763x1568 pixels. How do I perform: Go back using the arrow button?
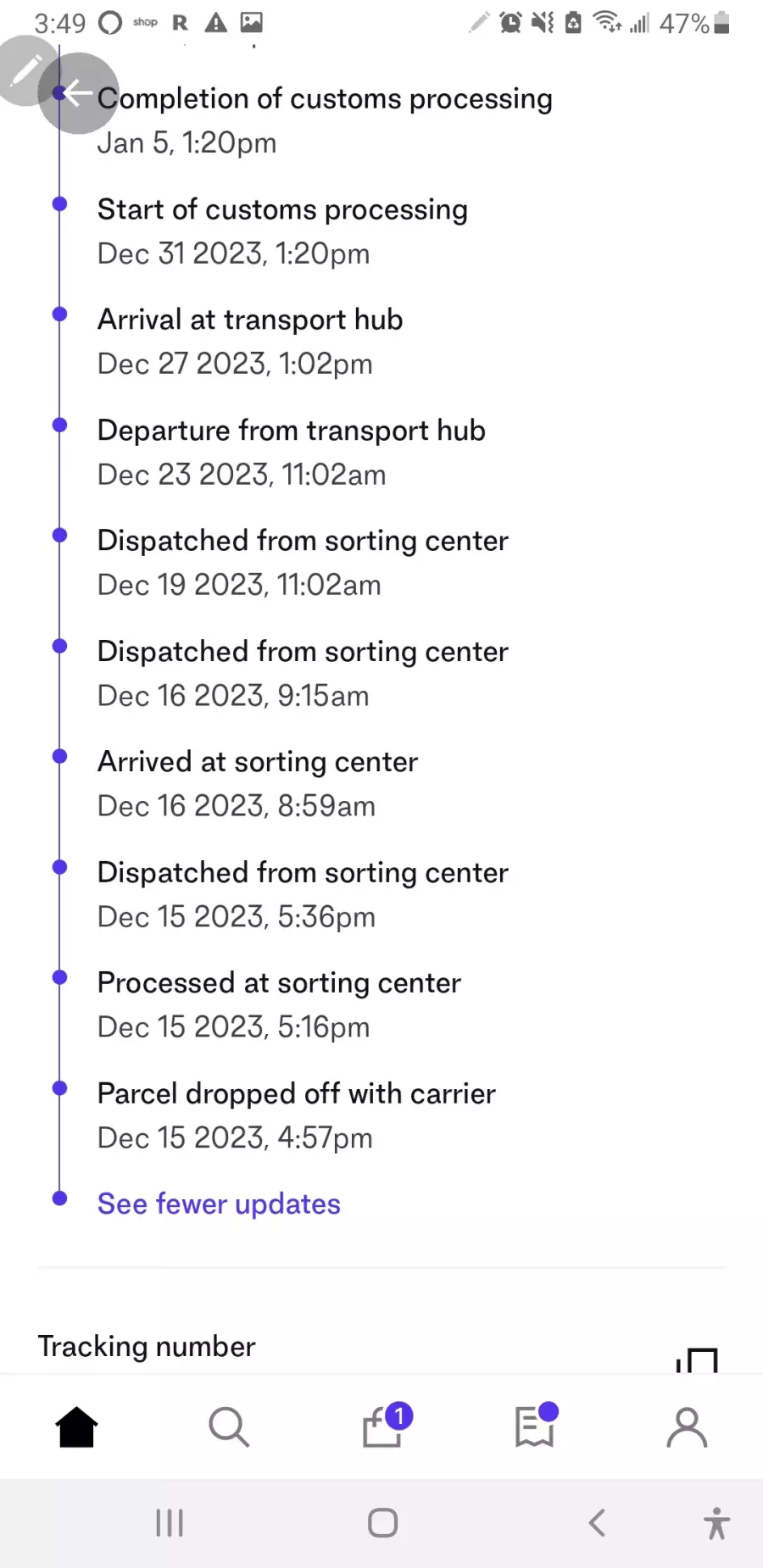click(x=78, y=93)
